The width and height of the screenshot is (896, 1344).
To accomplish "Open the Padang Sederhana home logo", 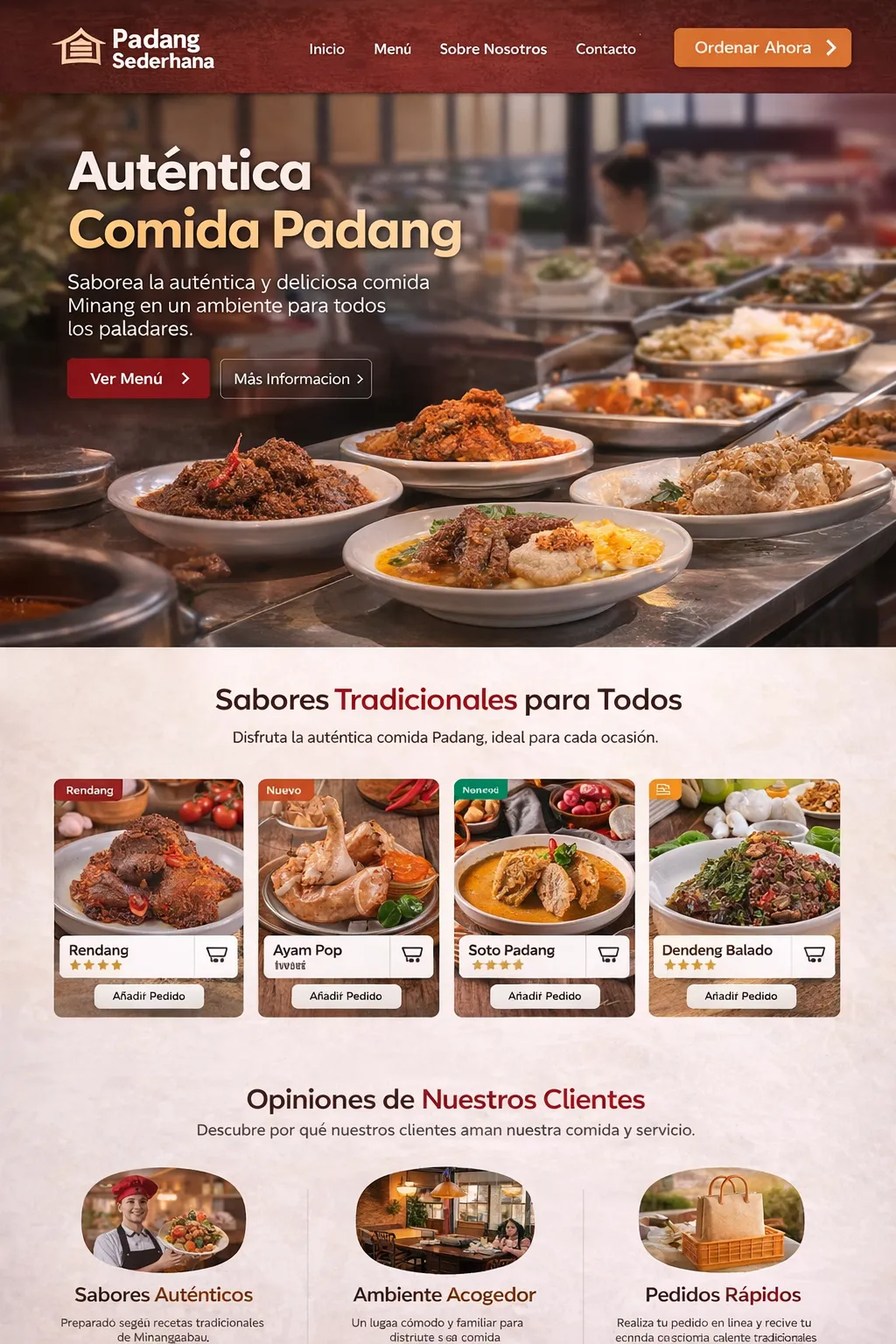I will (x=134, y=48).
